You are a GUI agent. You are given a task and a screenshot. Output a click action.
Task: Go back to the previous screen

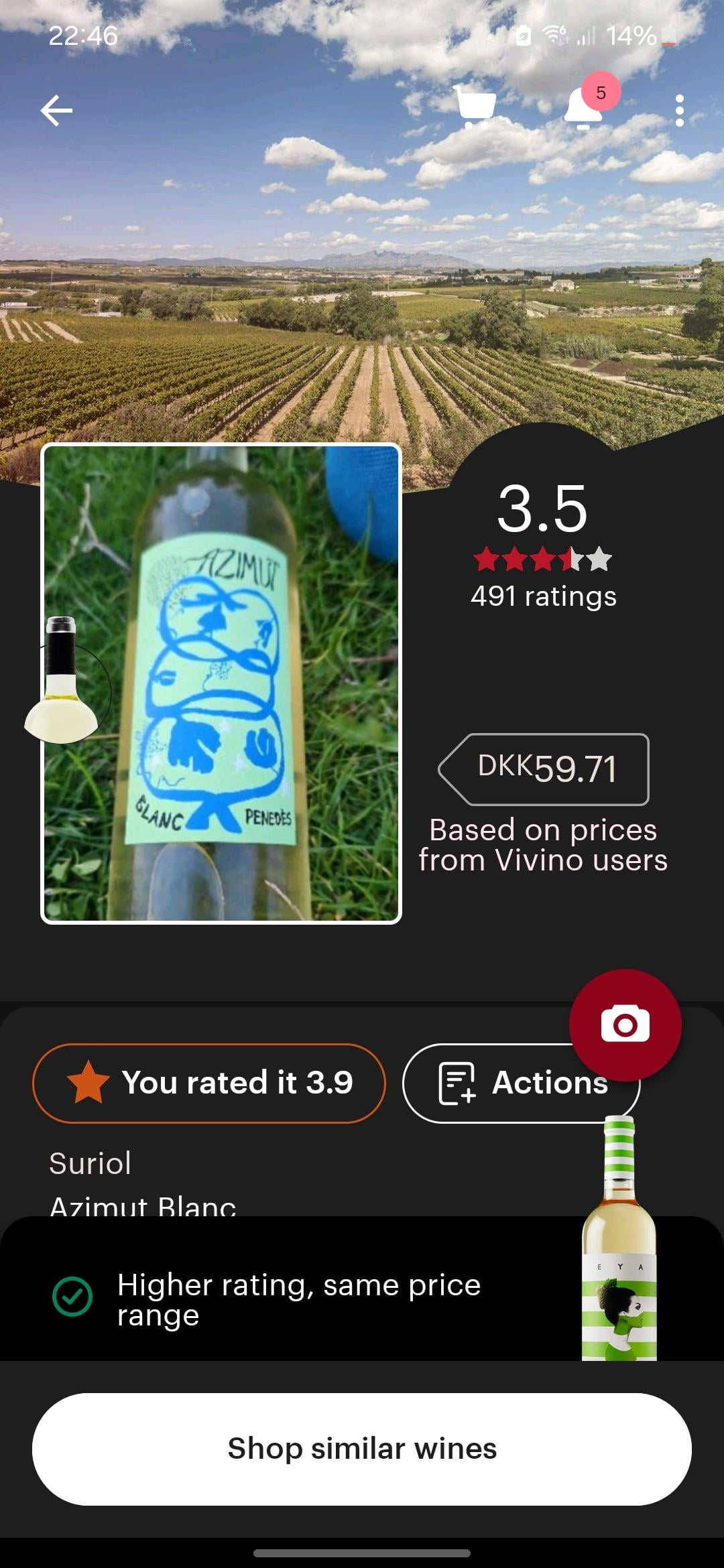[56, 111]
